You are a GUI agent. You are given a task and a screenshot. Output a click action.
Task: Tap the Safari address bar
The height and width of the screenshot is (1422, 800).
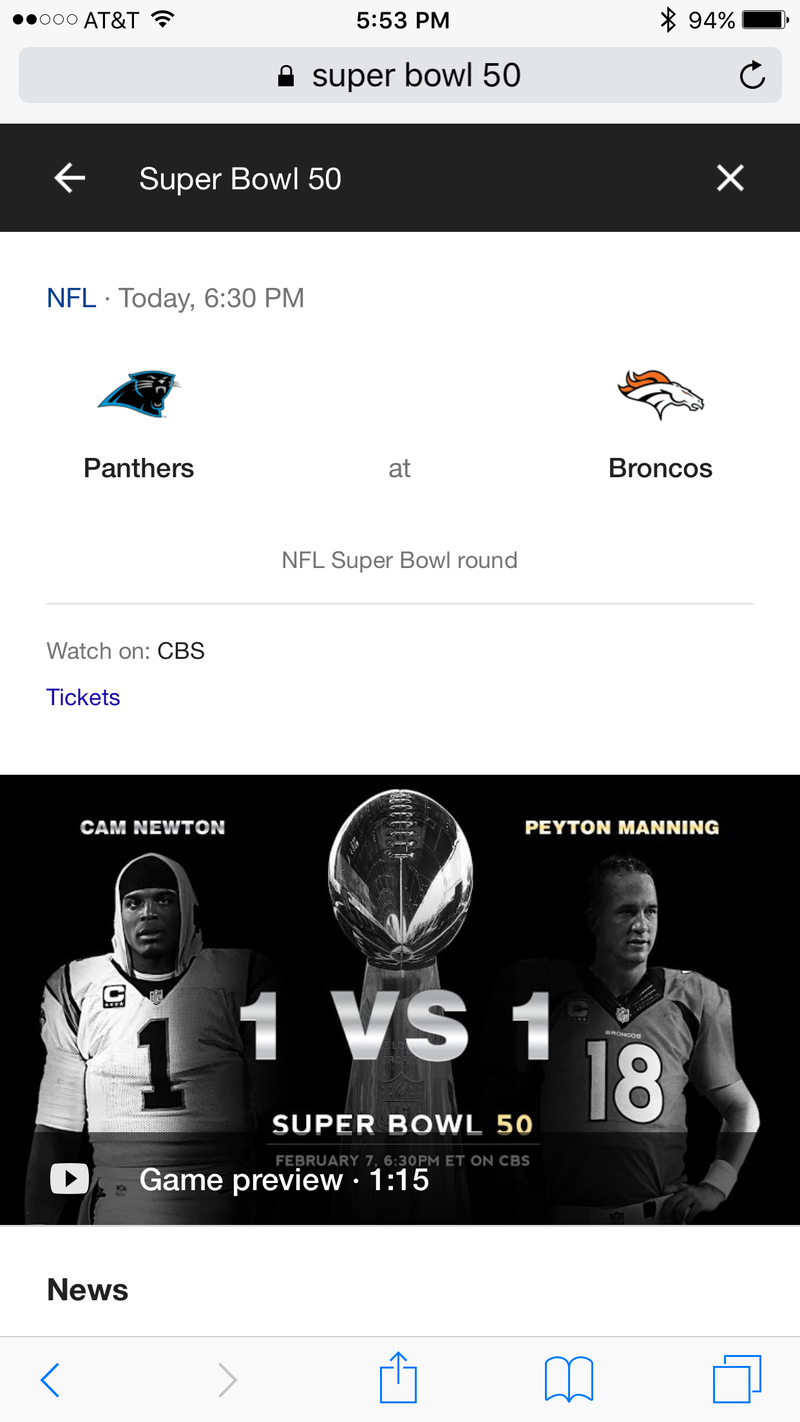click(x=400, y=76)
